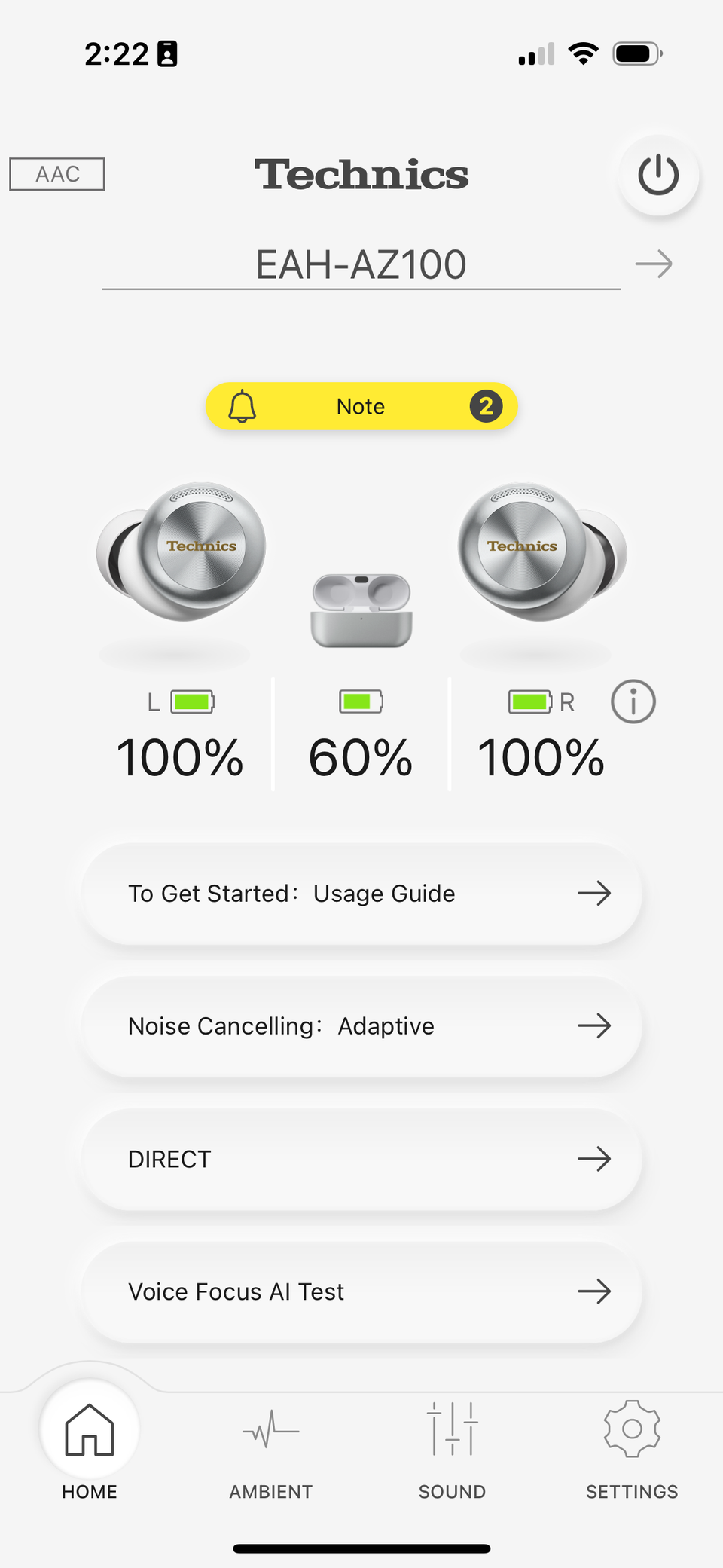Viewport: 723px width, 1568px height.
Task: Start the Voice Focus AI Test
Action: point(361,1291)
